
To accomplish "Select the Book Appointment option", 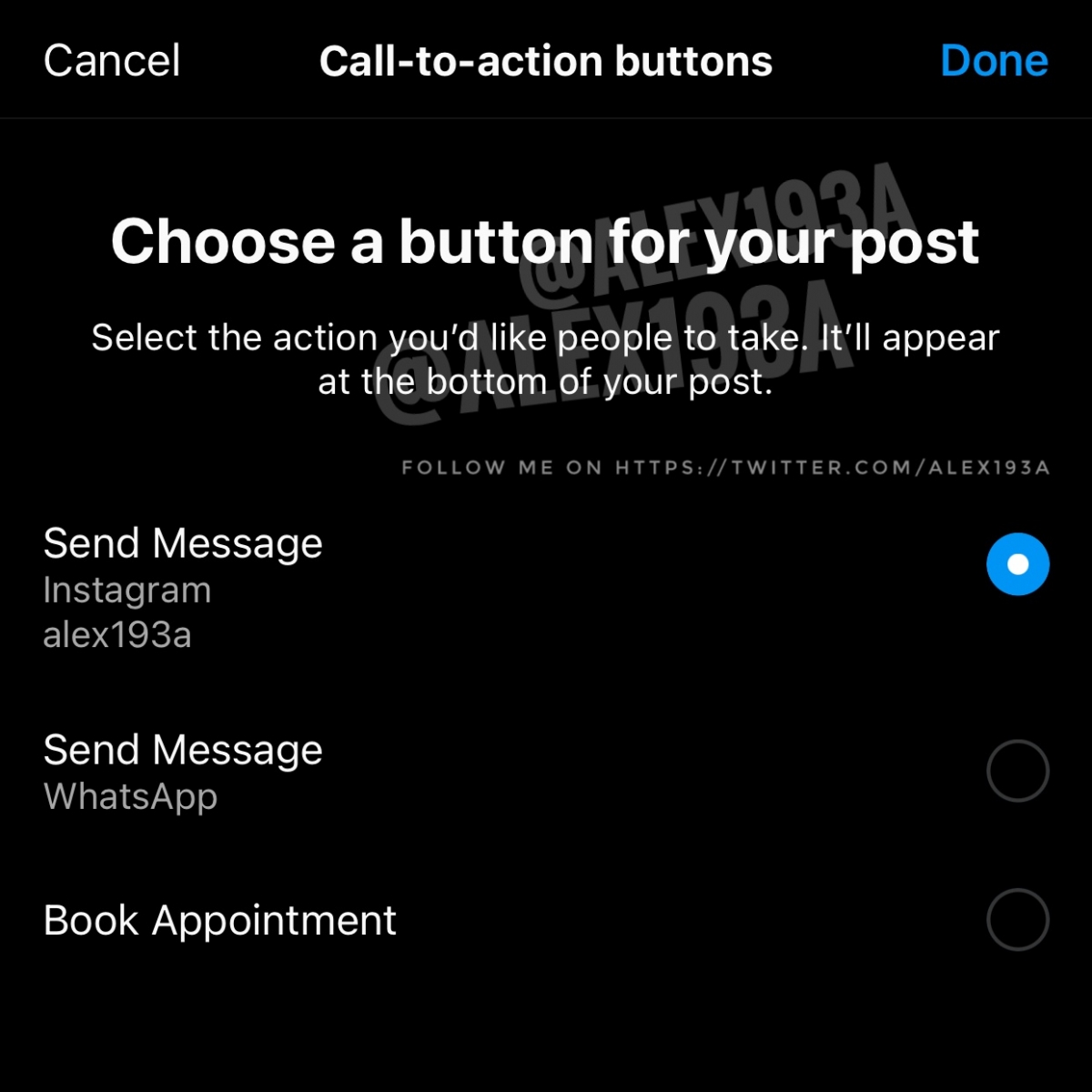I will (x=1017, y=920).
